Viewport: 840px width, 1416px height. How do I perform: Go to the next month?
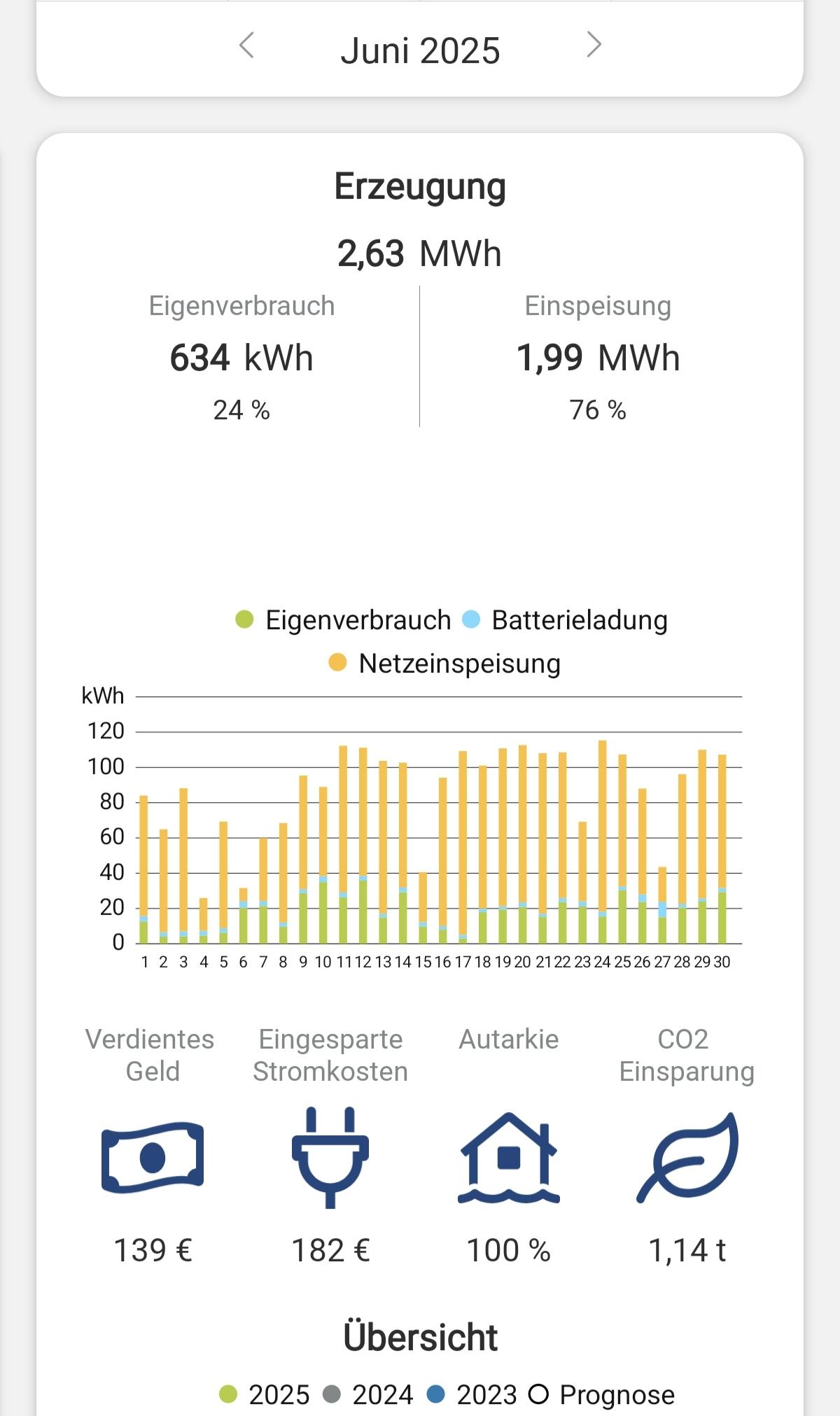(594, 45)
